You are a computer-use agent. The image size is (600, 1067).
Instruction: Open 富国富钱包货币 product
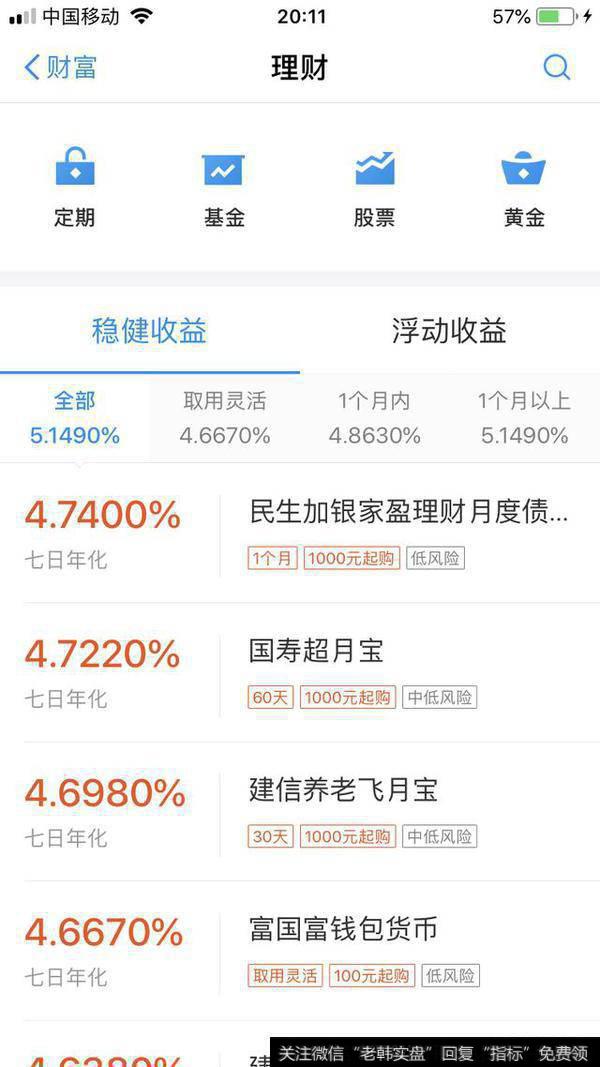300,951
